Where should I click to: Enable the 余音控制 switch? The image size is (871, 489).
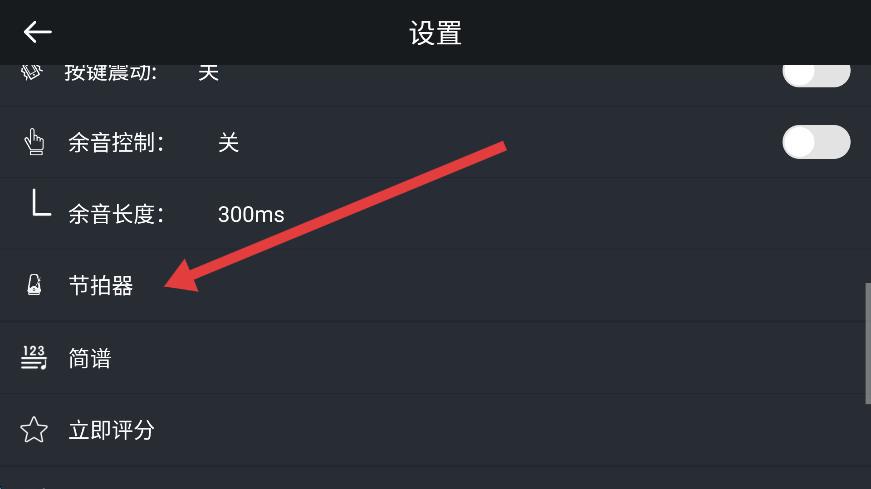(815, 142)
